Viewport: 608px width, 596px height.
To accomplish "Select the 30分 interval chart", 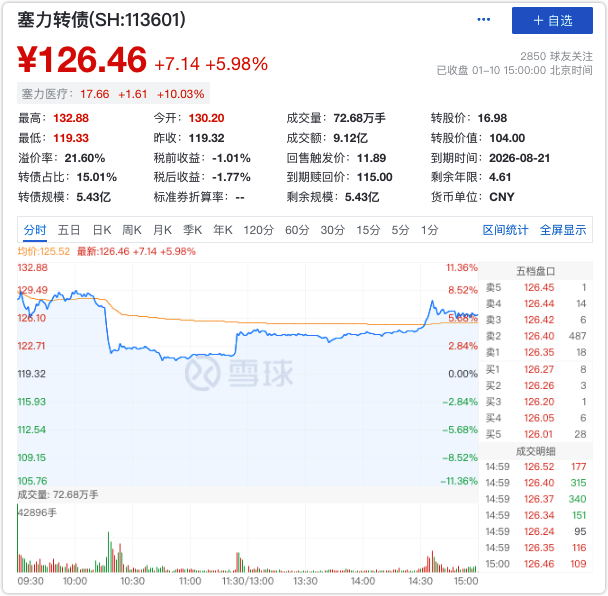I will [x=332, y=230].
